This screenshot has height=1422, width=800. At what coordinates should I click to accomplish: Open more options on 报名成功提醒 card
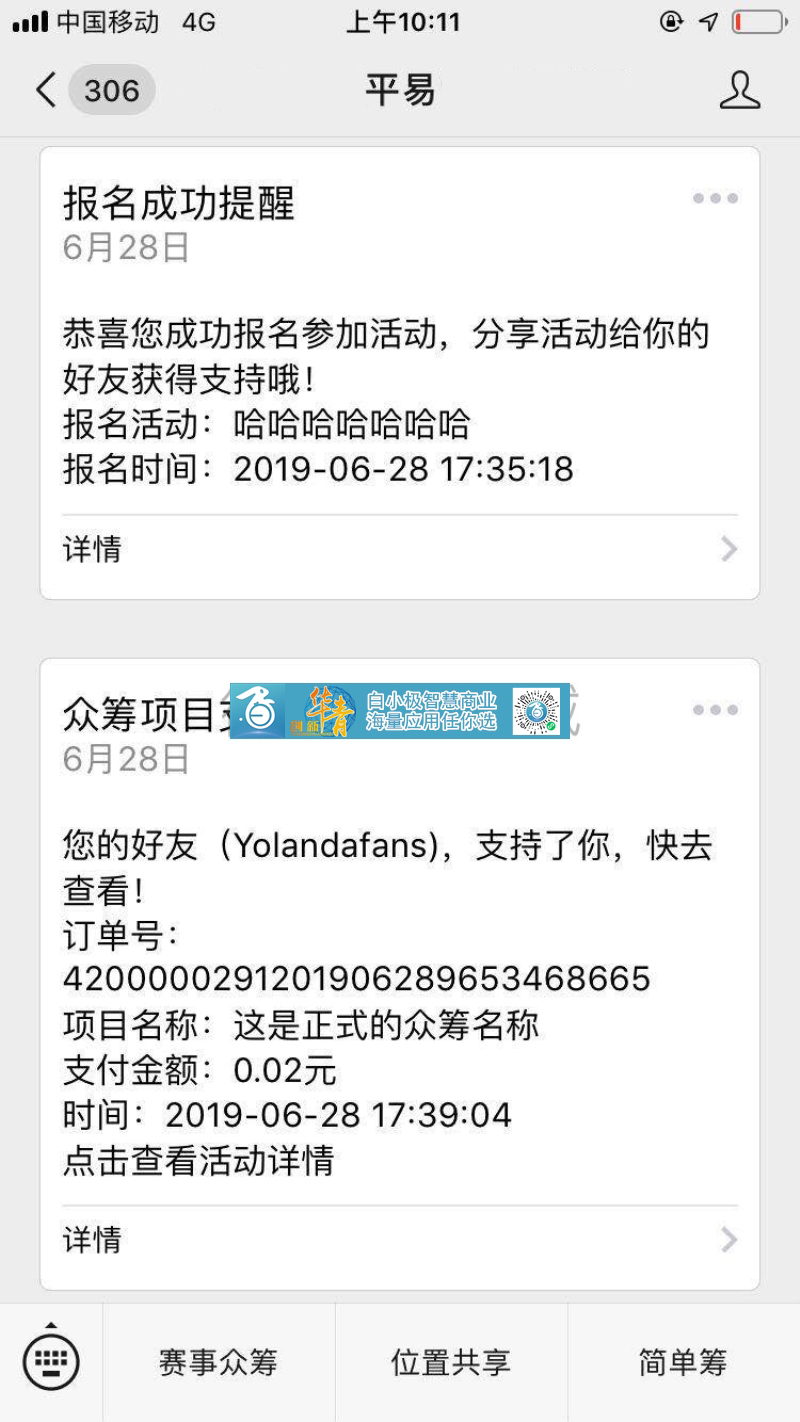click(x=715, y=199)
